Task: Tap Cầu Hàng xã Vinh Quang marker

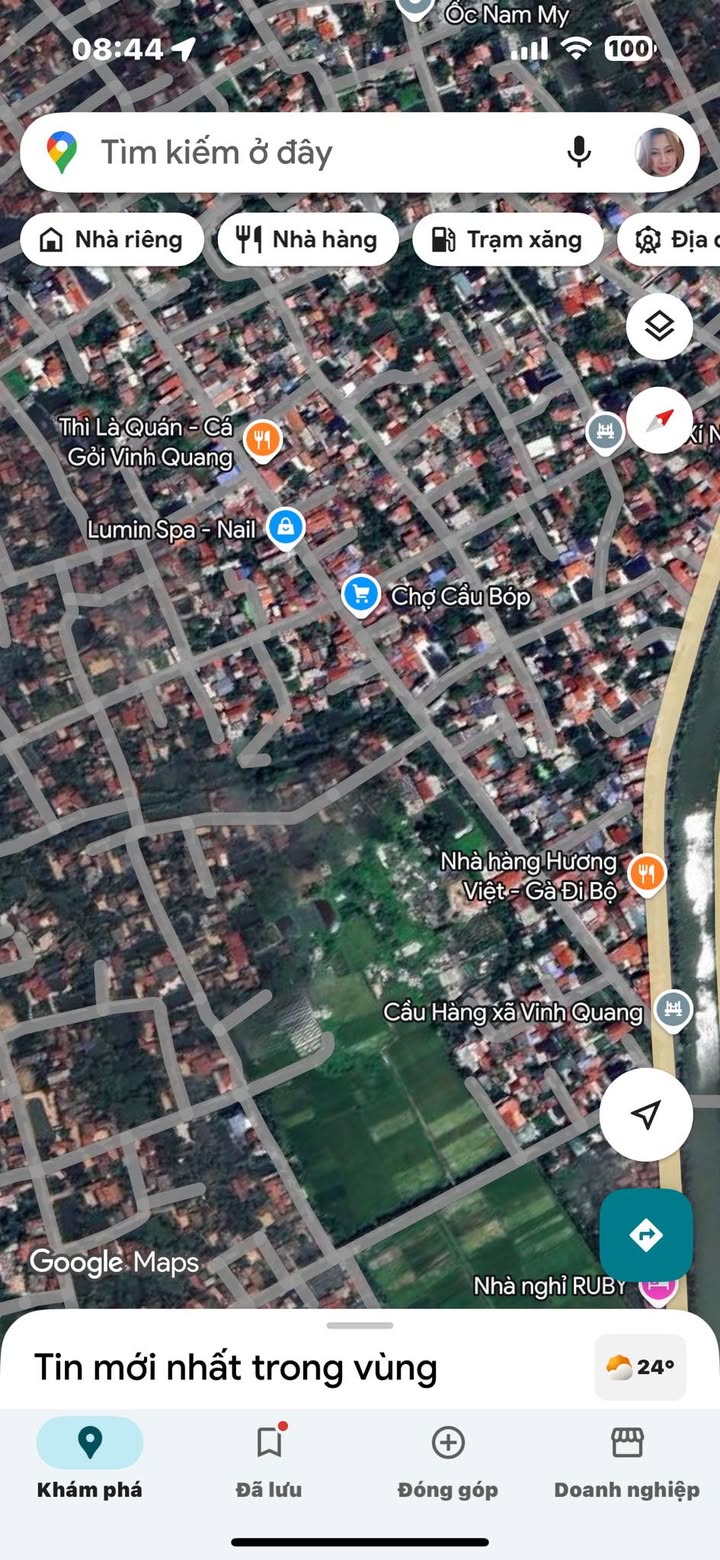Action: (673, 1010)
